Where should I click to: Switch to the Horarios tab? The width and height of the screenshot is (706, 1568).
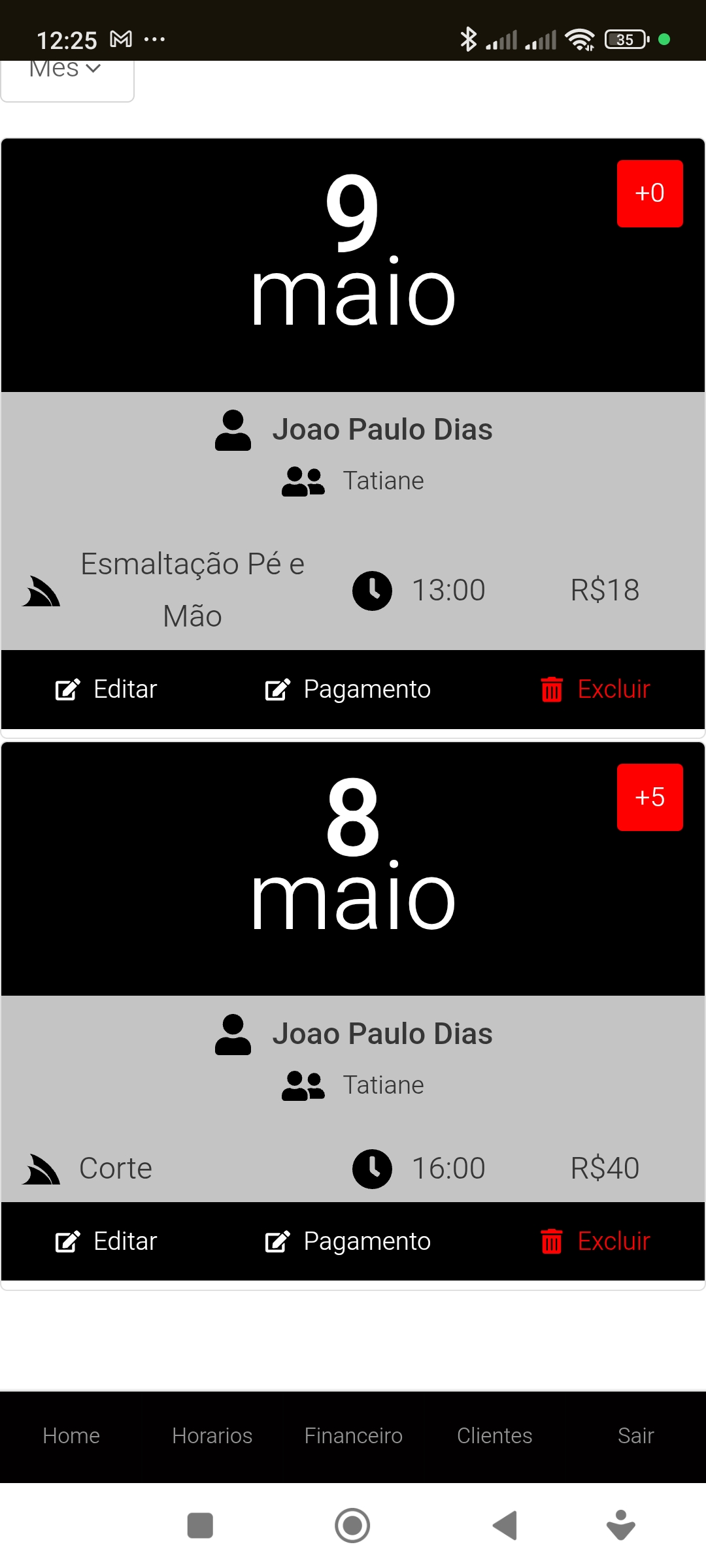(212, 1435)
